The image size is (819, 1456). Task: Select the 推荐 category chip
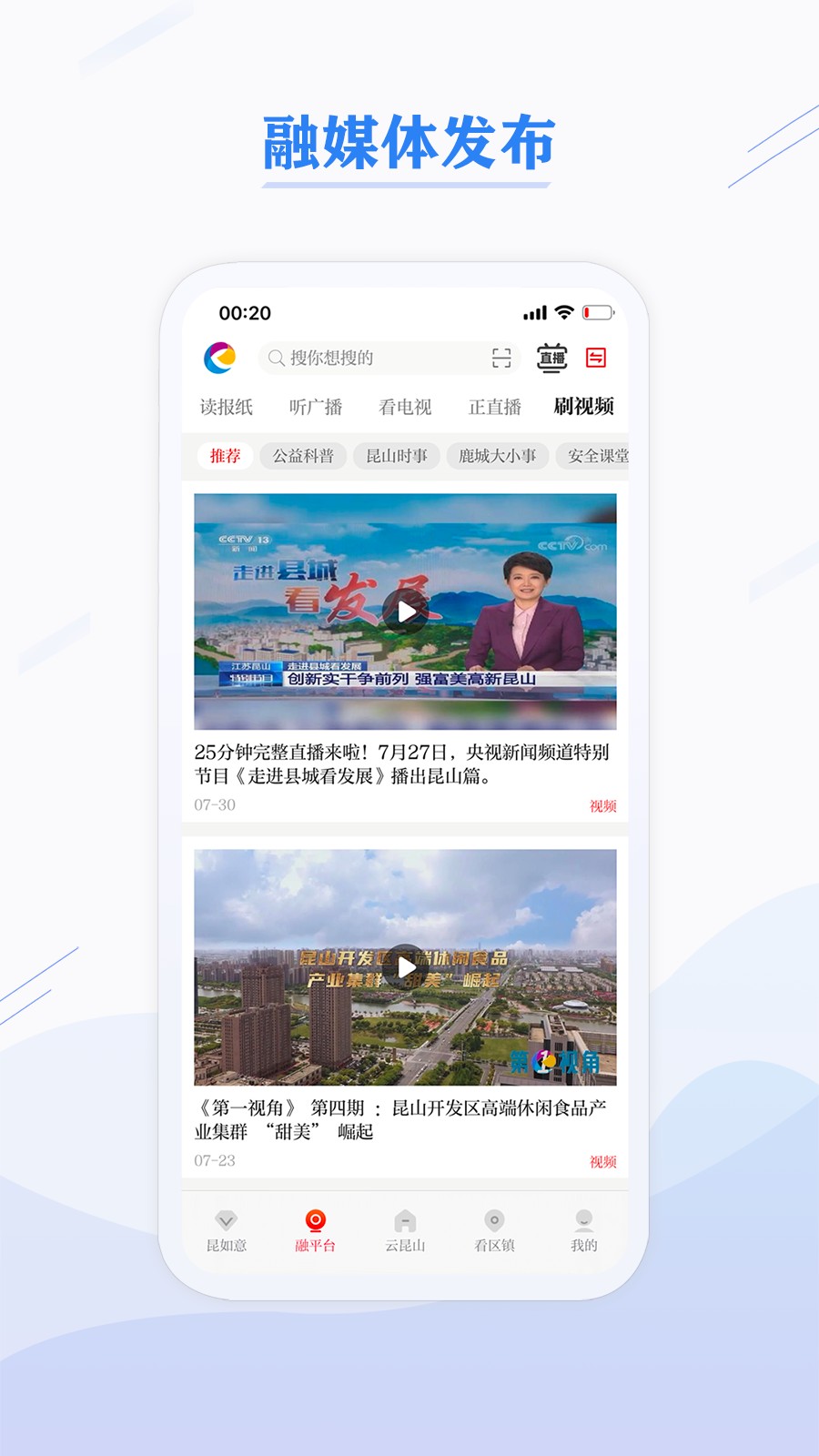click(x=224, y=456)
